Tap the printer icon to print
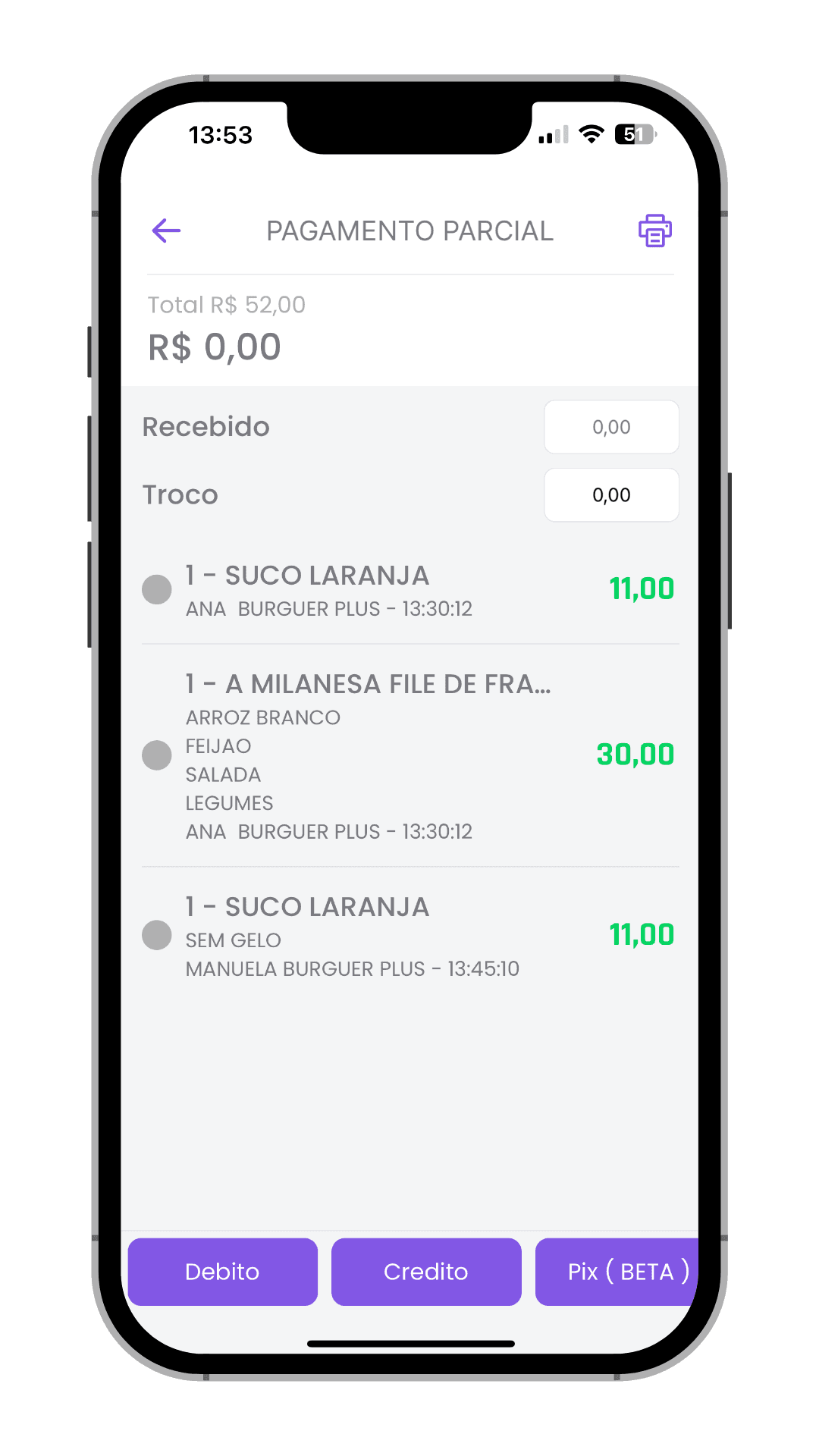Screen dimensions: 819x1456 click(654, 231)
